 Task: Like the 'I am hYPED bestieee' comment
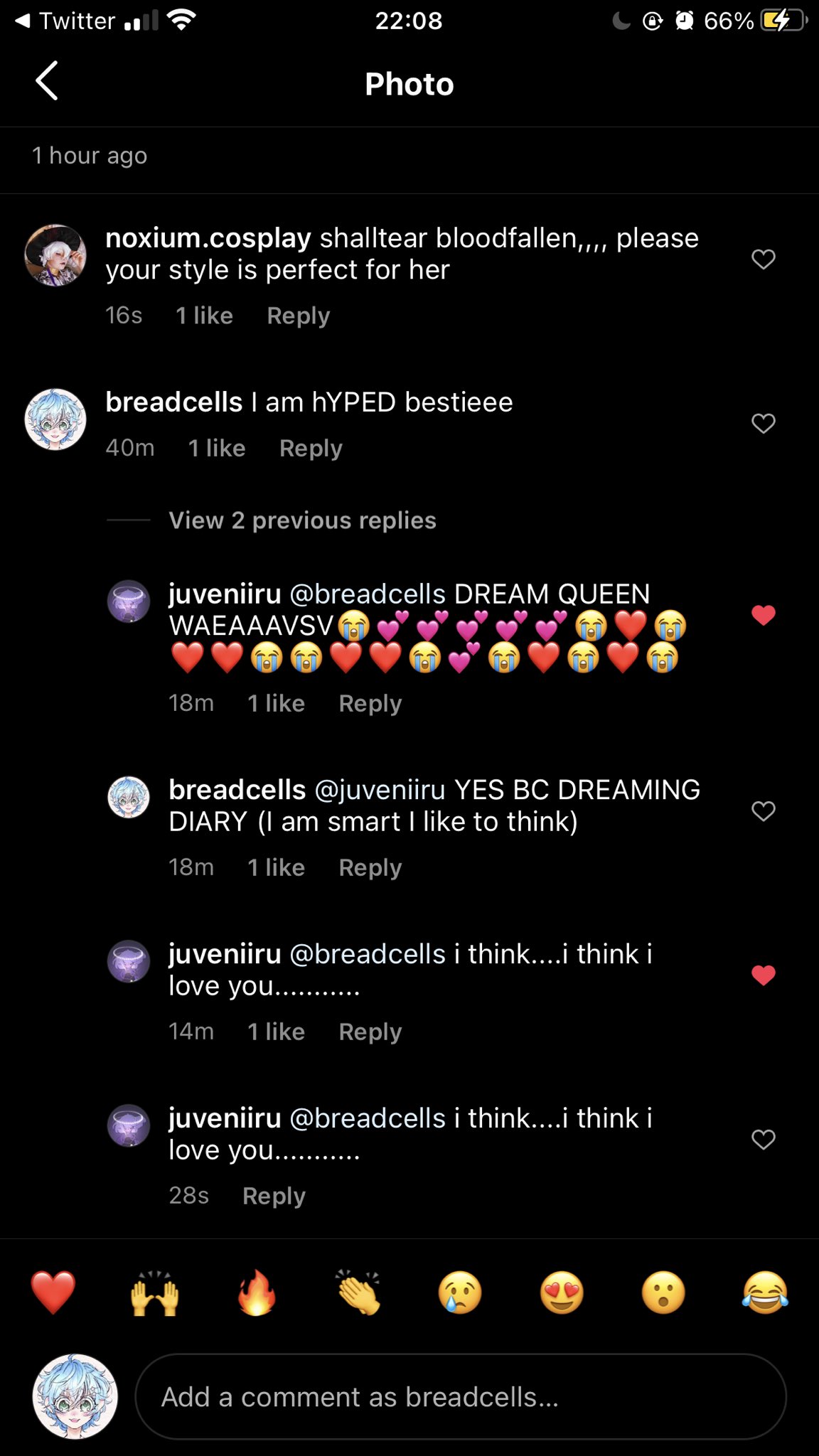pos(763,424)
